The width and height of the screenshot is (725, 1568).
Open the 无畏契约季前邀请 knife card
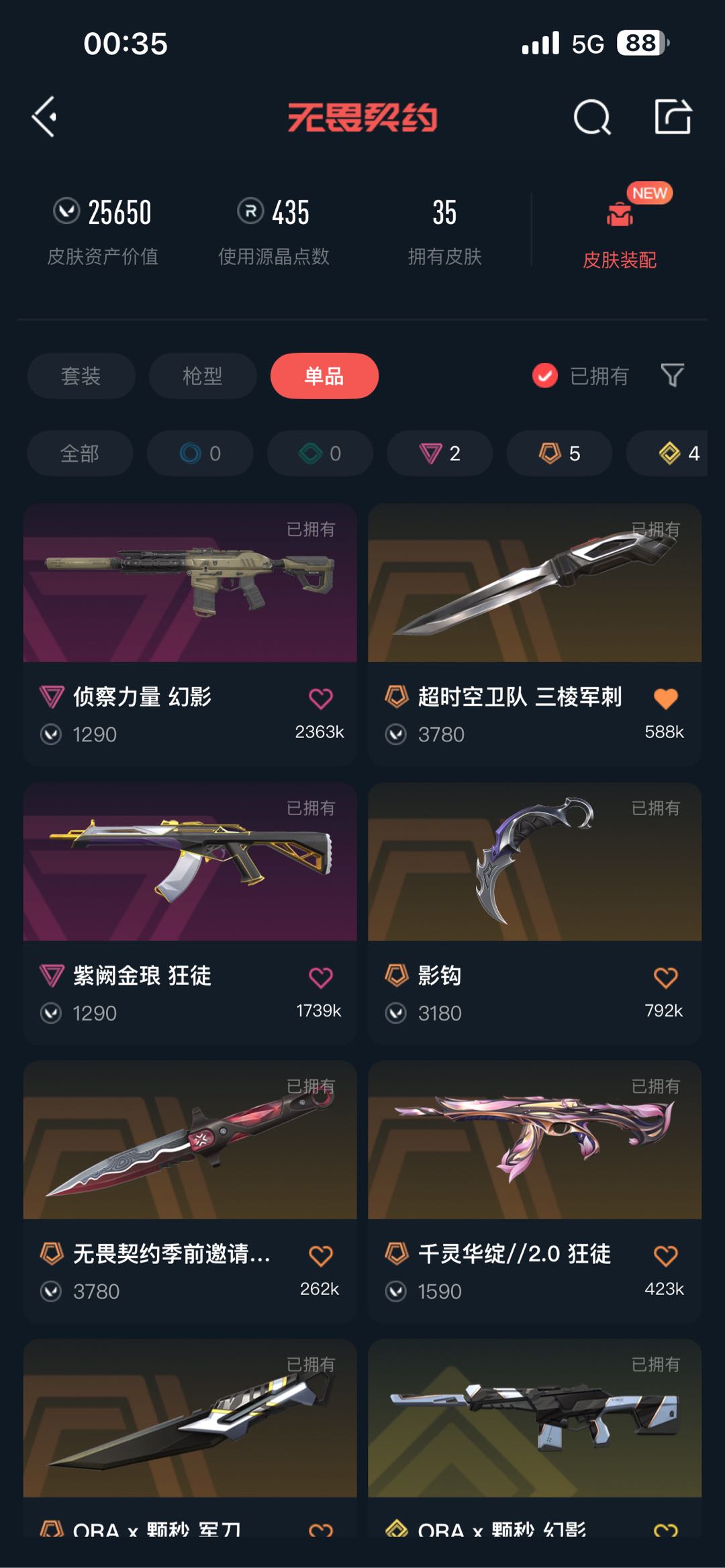(190, 1141)
